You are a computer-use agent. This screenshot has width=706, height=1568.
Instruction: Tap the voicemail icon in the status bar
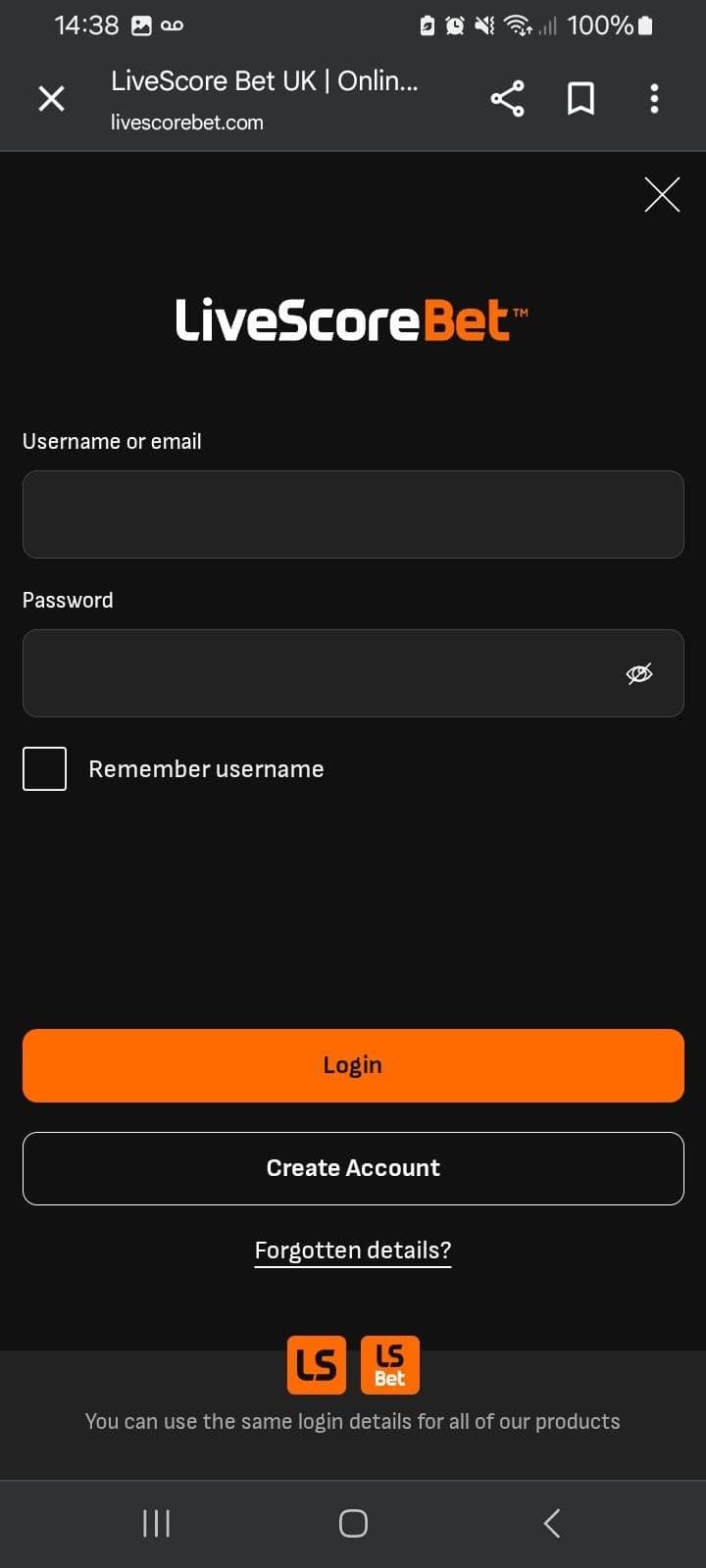click(172, 25)
